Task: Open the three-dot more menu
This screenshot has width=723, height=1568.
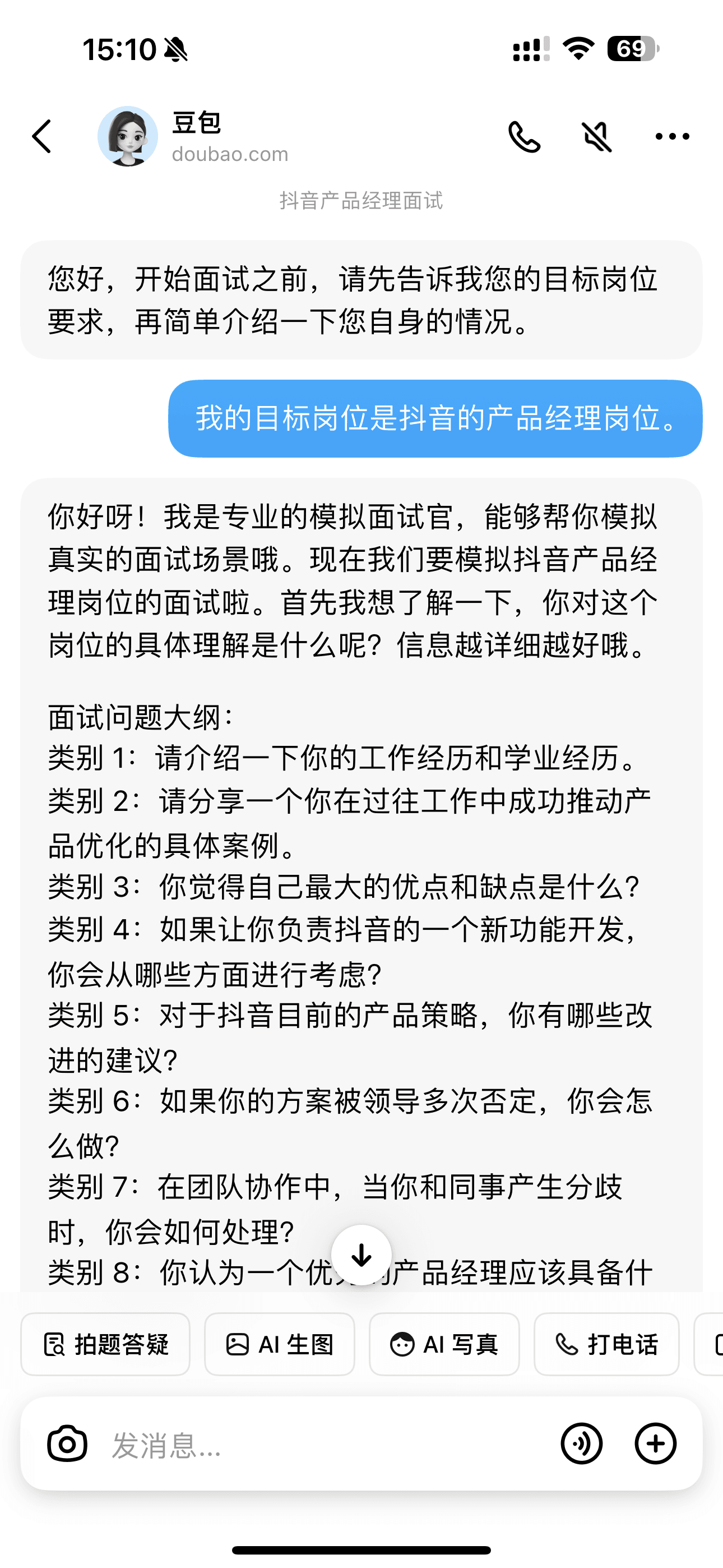Action: (672, 136)
